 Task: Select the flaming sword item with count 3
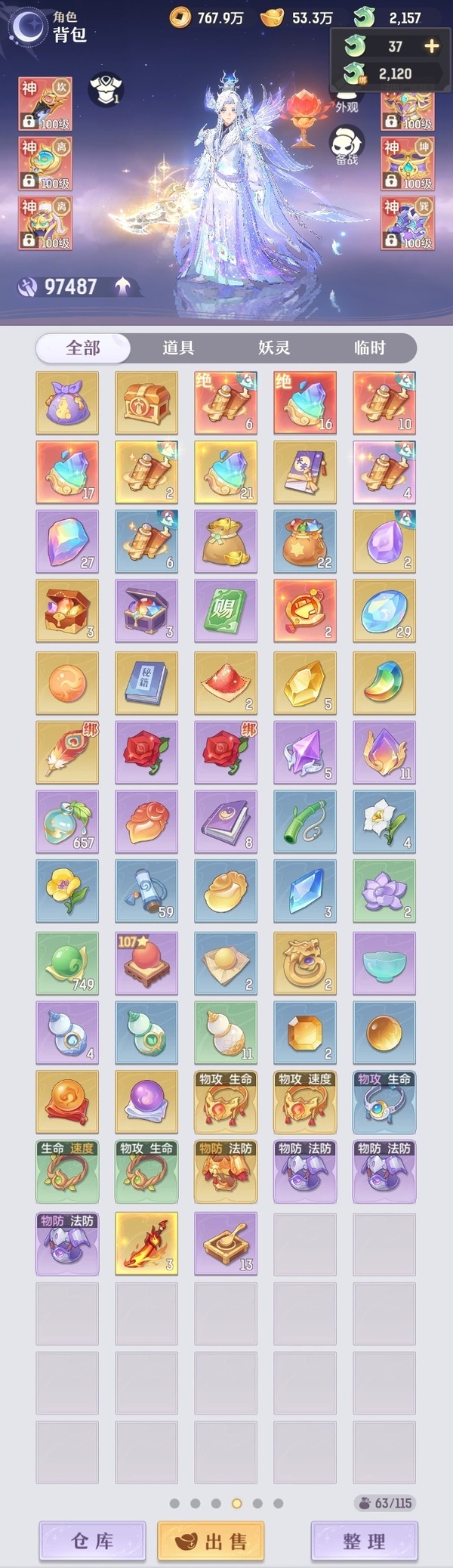pos(146,1243)
